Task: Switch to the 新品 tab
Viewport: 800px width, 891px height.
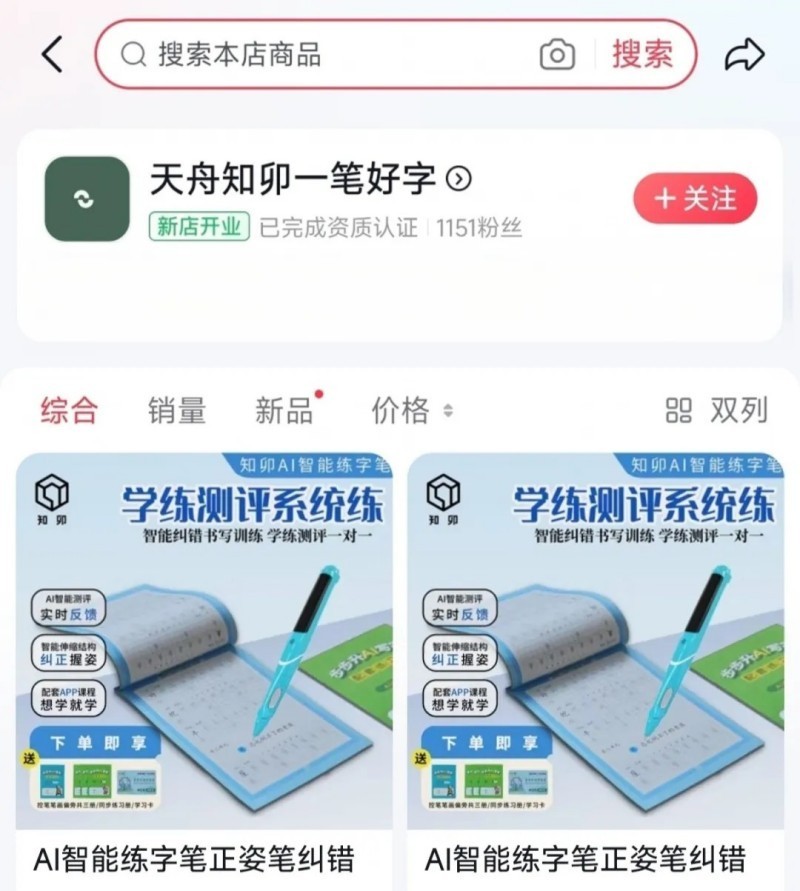Action: (285, 409)
